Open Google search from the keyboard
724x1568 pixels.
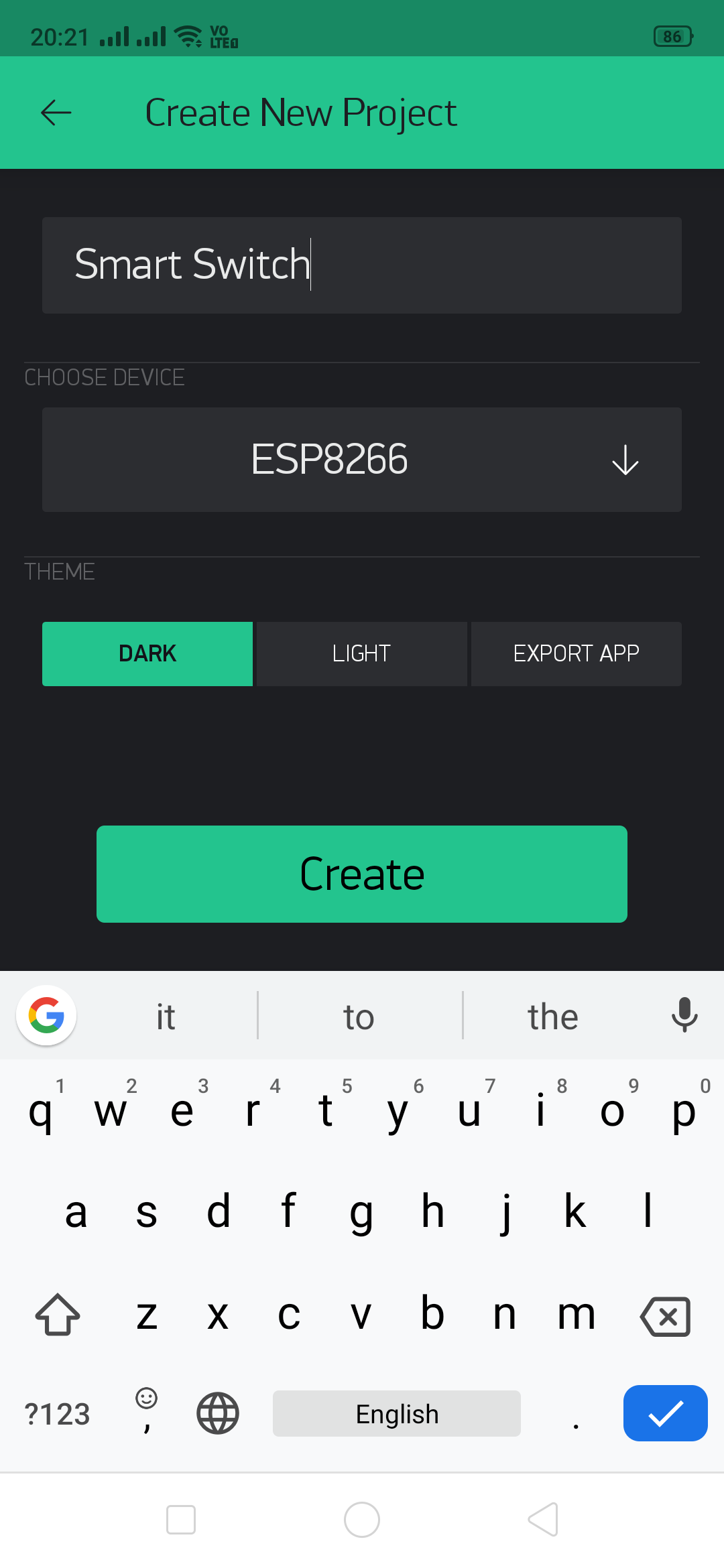click(46, 1015)
